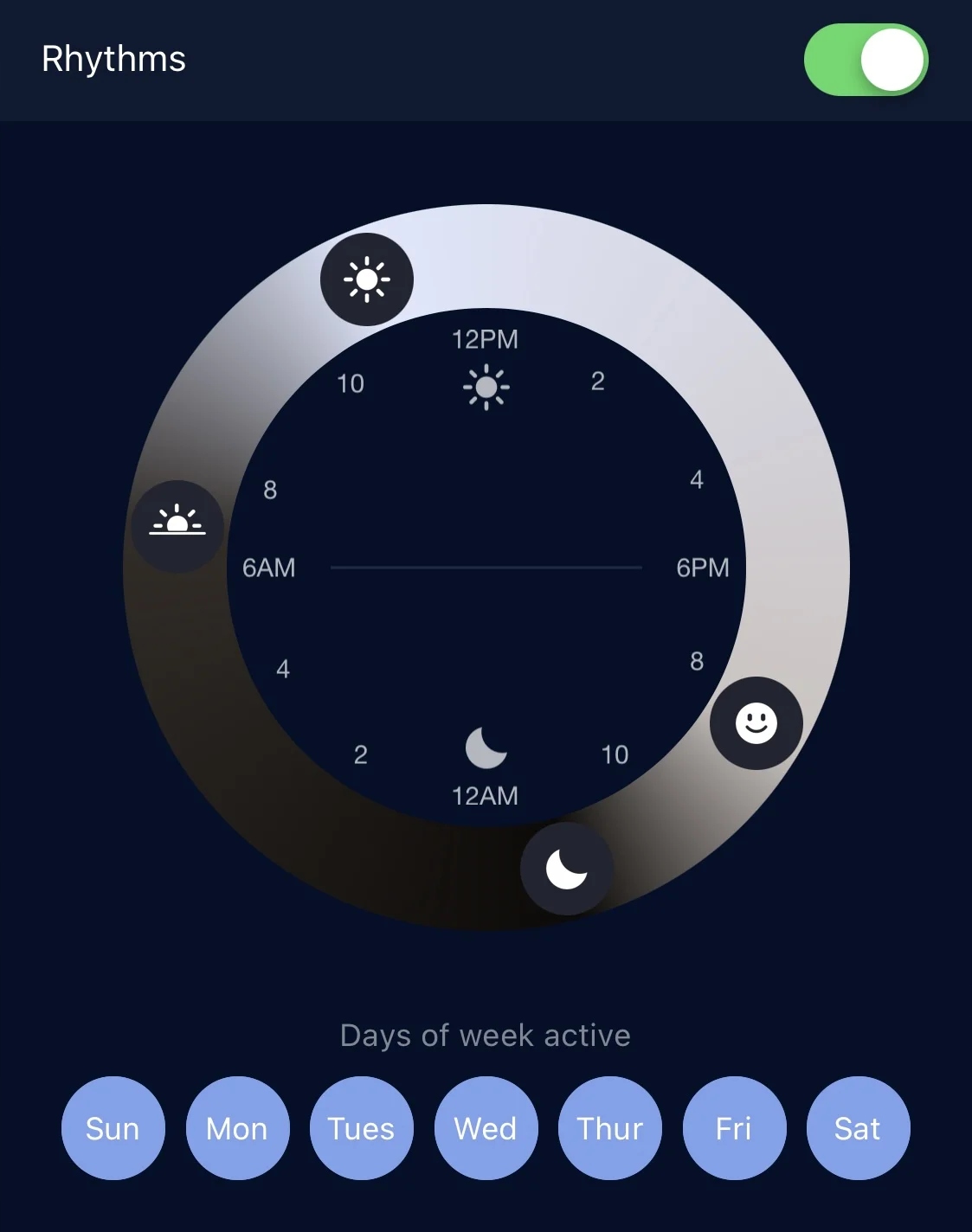The height and width of the screenshot is (1232, 972).
Task: Select the bright sun handle on the ring
Action: (367, 279)
